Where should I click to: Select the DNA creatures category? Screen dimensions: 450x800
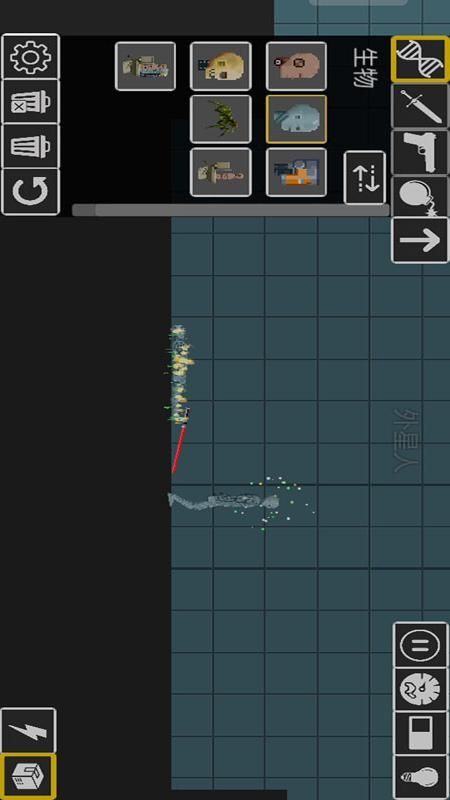point(420,59)
